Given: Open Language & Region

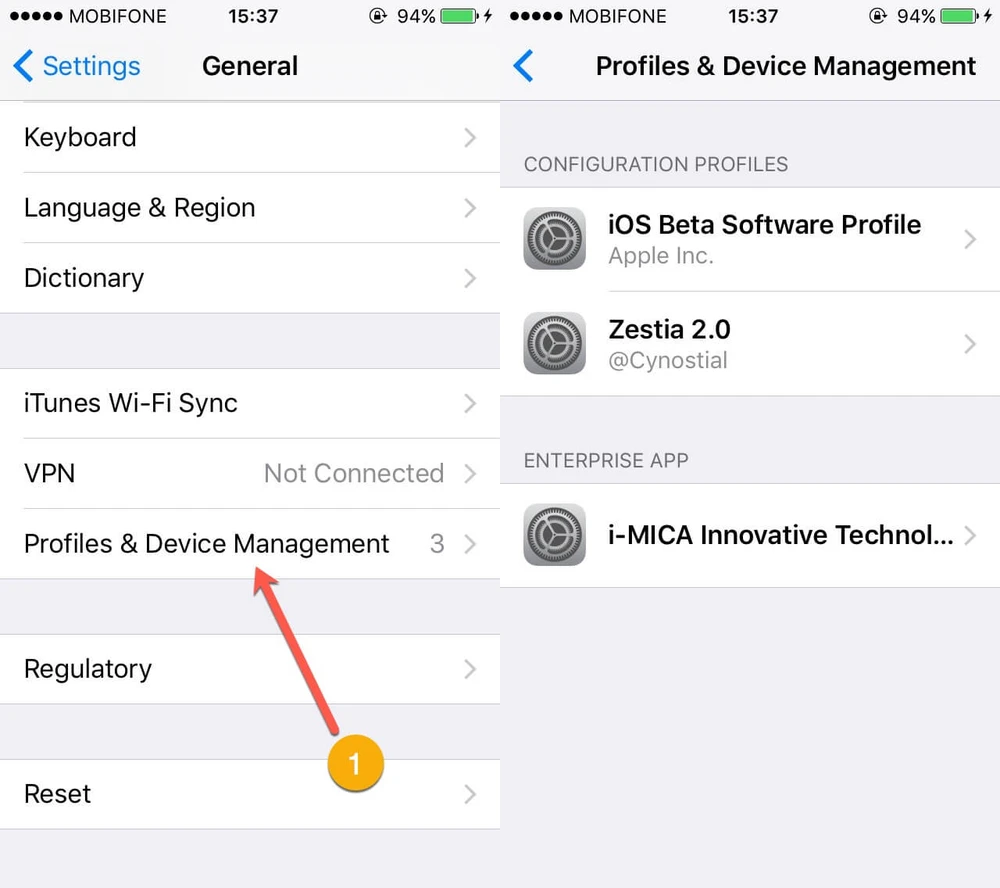Looking at the screenshot, I should point(249,208).
